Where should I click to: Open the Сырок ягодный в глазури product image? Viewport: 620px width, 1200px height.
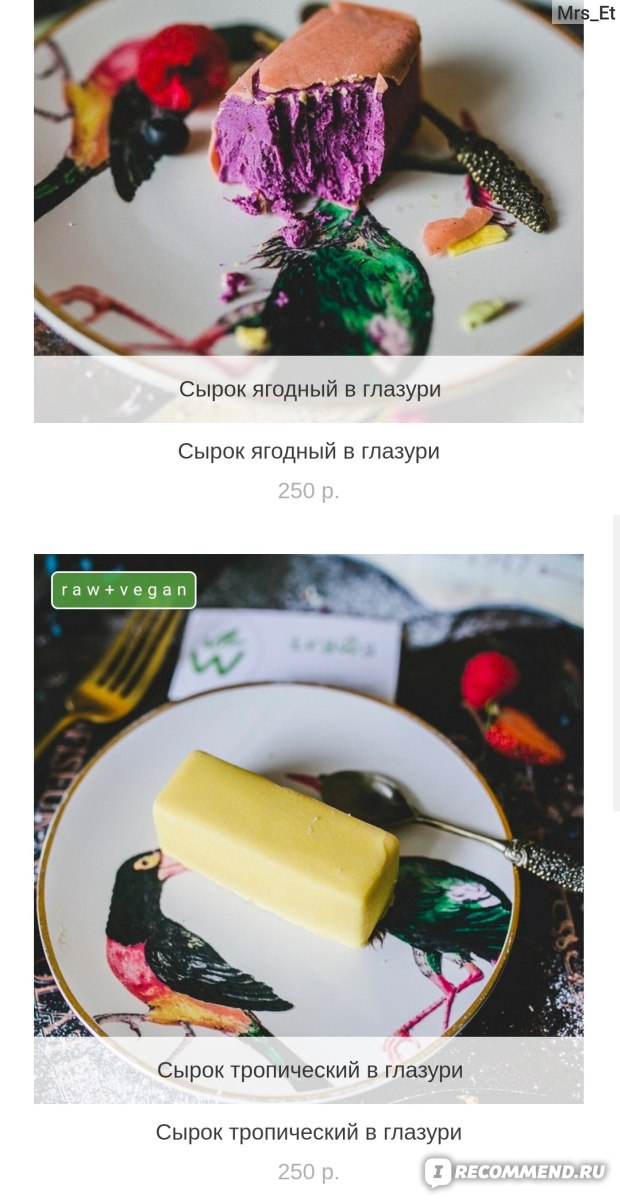pos(309,211)
